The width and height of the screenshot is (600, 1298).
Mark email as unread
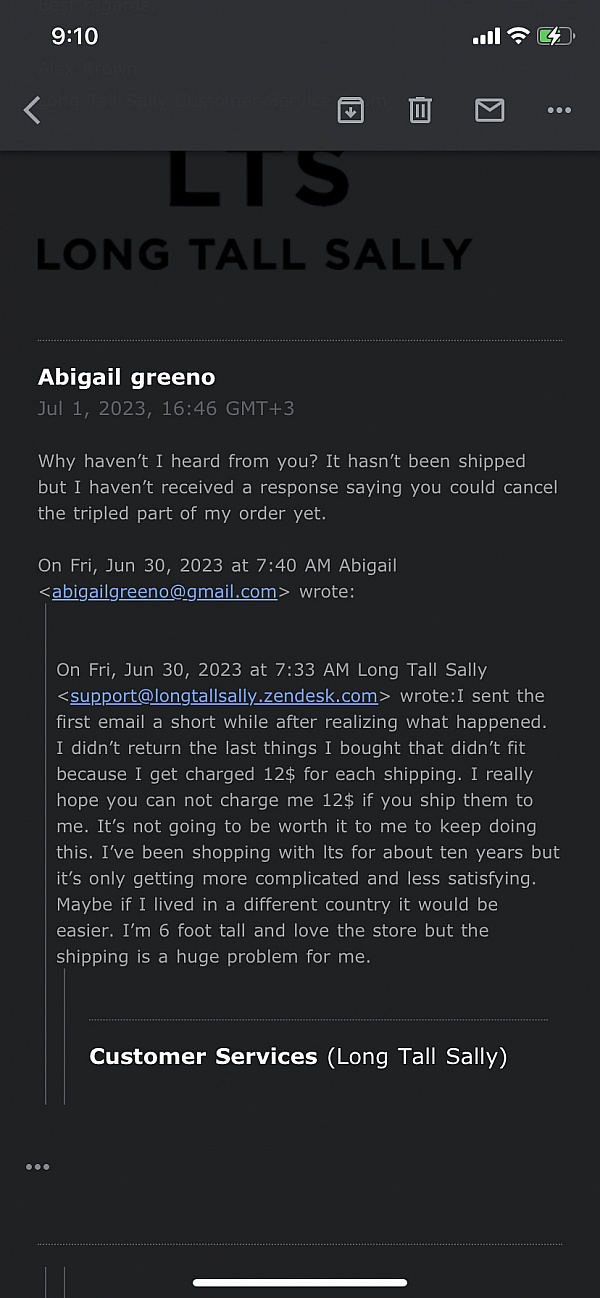(489, 110)
